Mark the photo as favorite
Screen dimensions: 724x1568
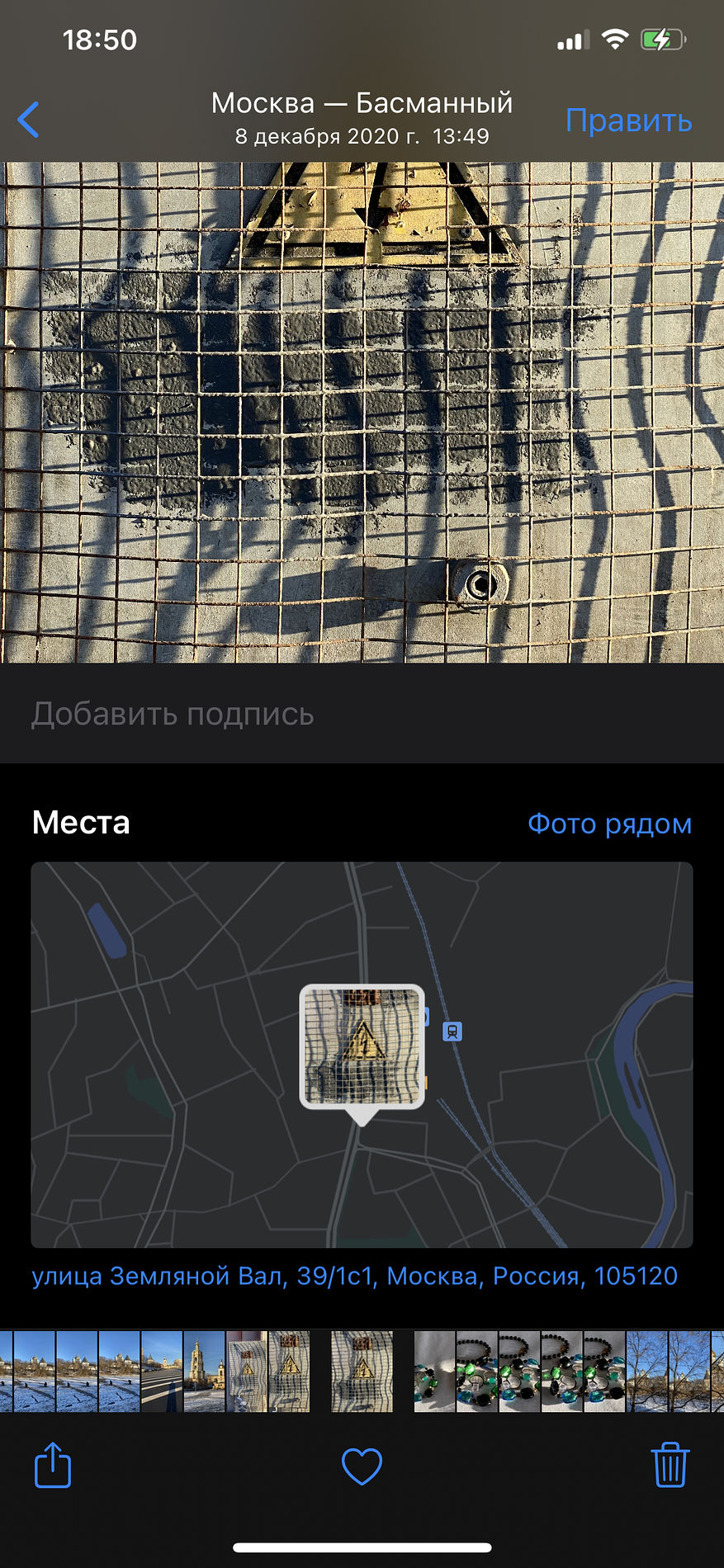point(362,1466)
